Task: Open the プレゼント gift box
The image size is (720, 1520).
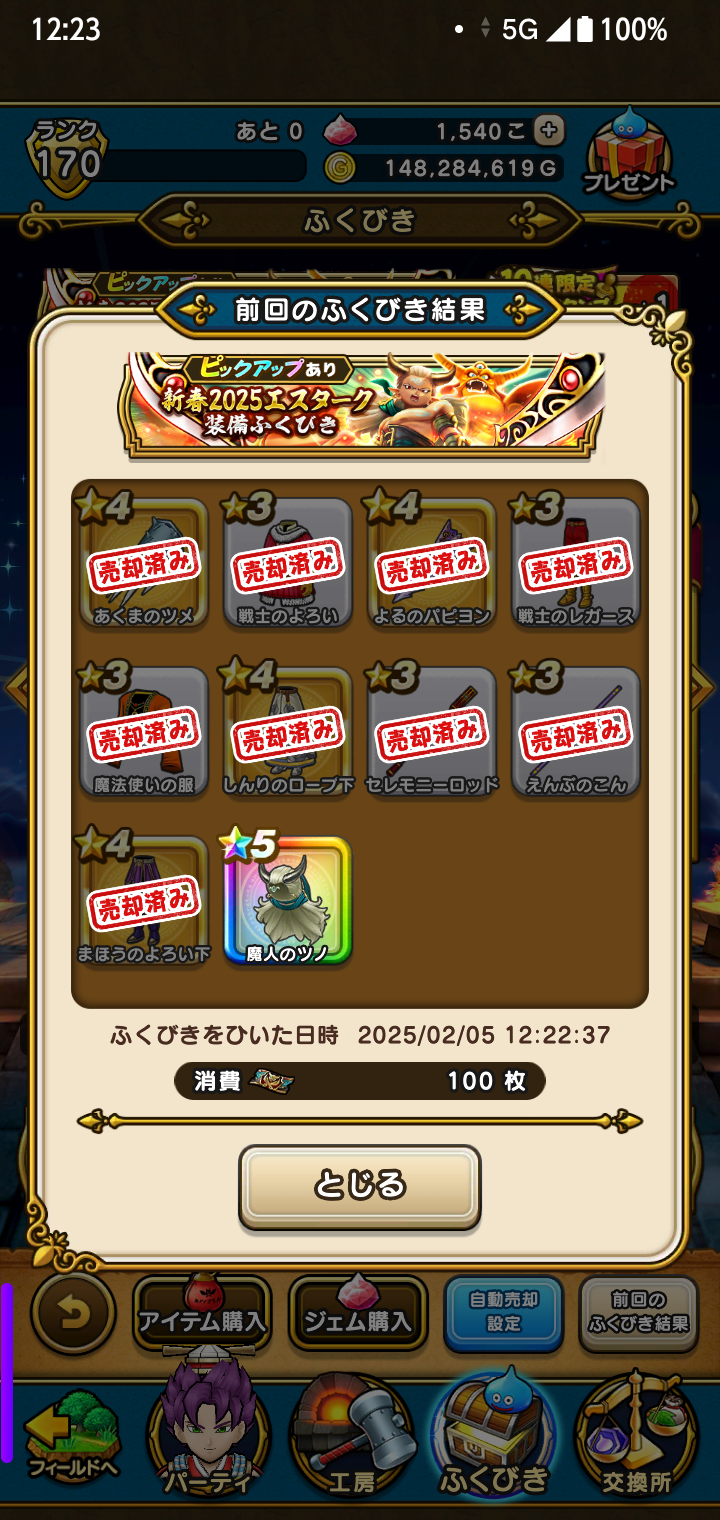Action: [x=629, y=155]
